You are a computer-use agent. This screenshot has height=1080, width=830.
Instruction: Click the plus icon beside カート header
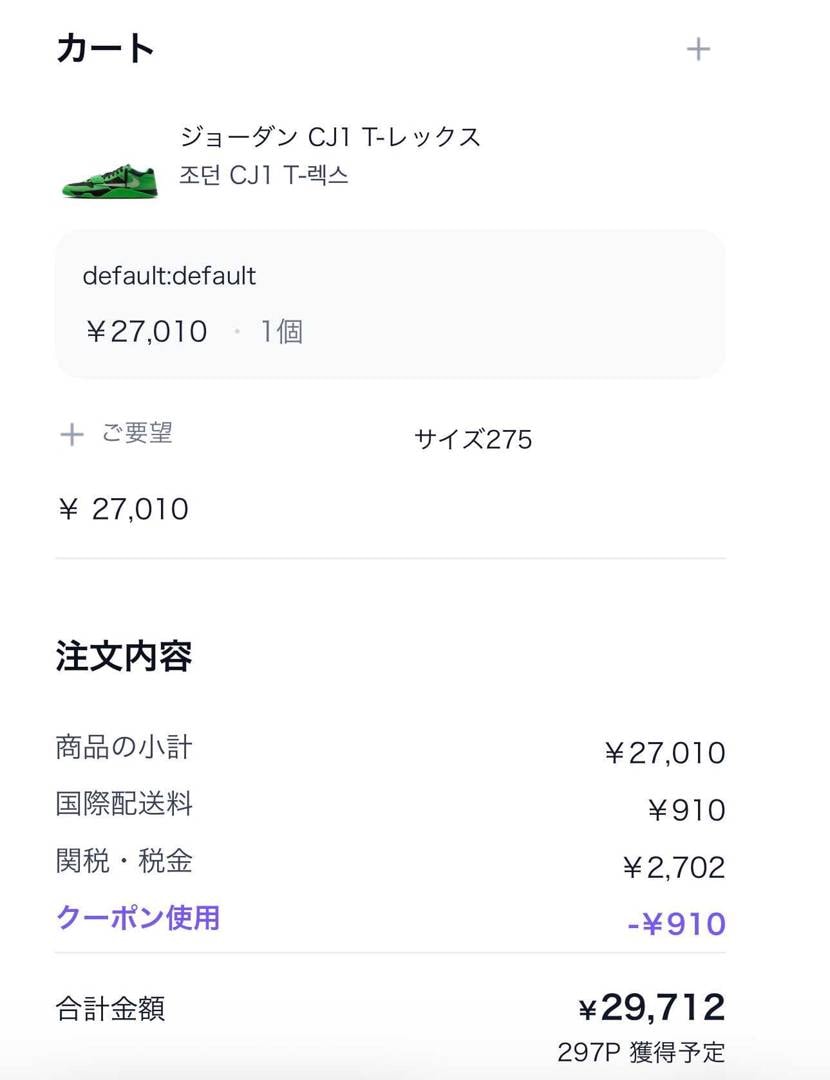[699, 47]
